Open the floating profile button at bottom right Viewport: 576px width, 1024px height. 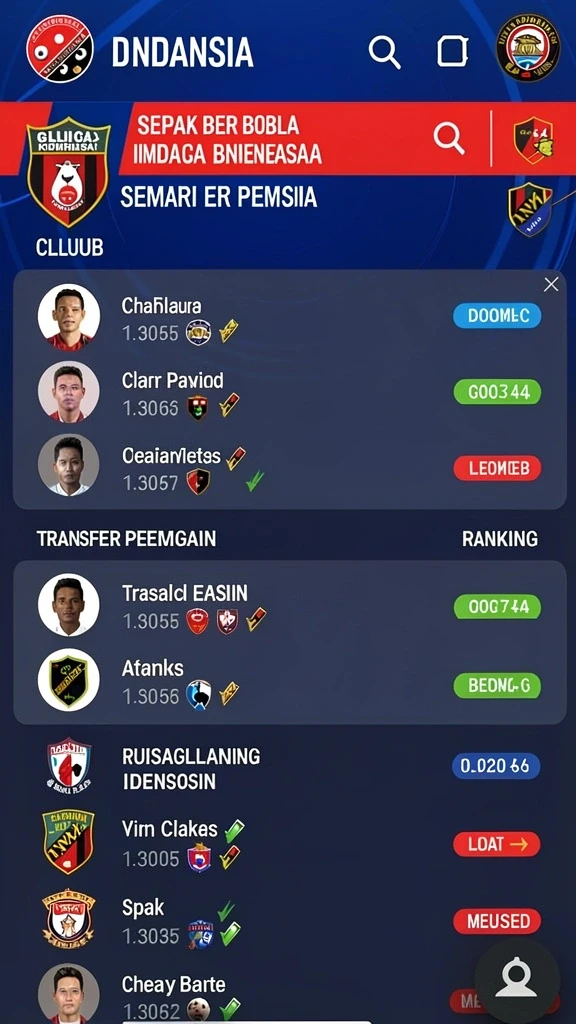pyautogui.click(x=516, y=977)
